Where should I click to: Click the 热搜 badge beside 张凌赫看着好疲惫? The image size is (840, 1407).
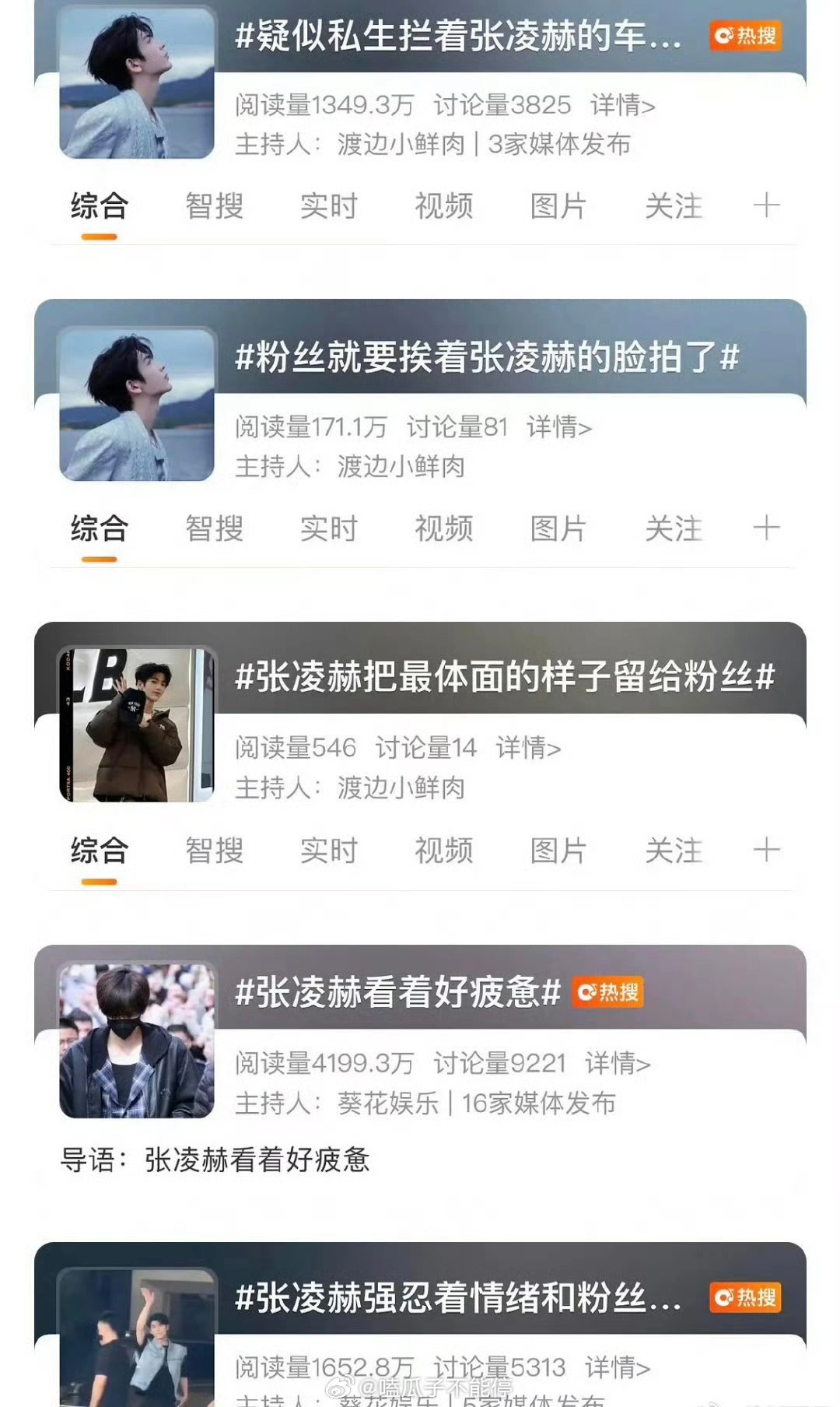tap(611, 990)
